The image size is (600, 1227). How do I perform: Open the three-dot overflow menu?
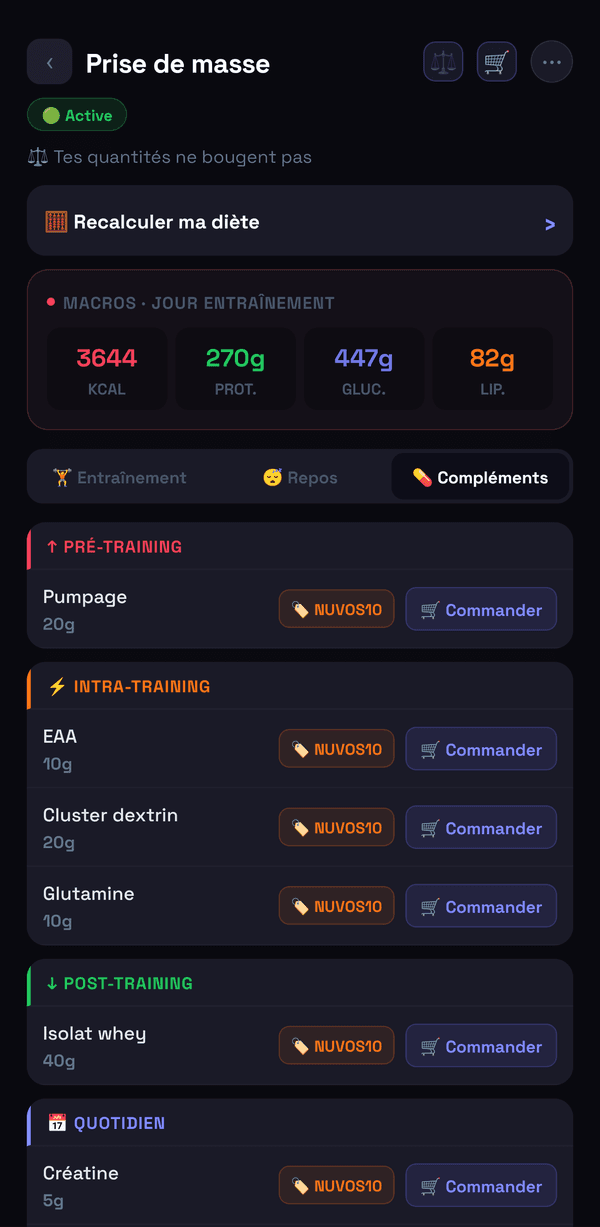(x=551, y=62)
